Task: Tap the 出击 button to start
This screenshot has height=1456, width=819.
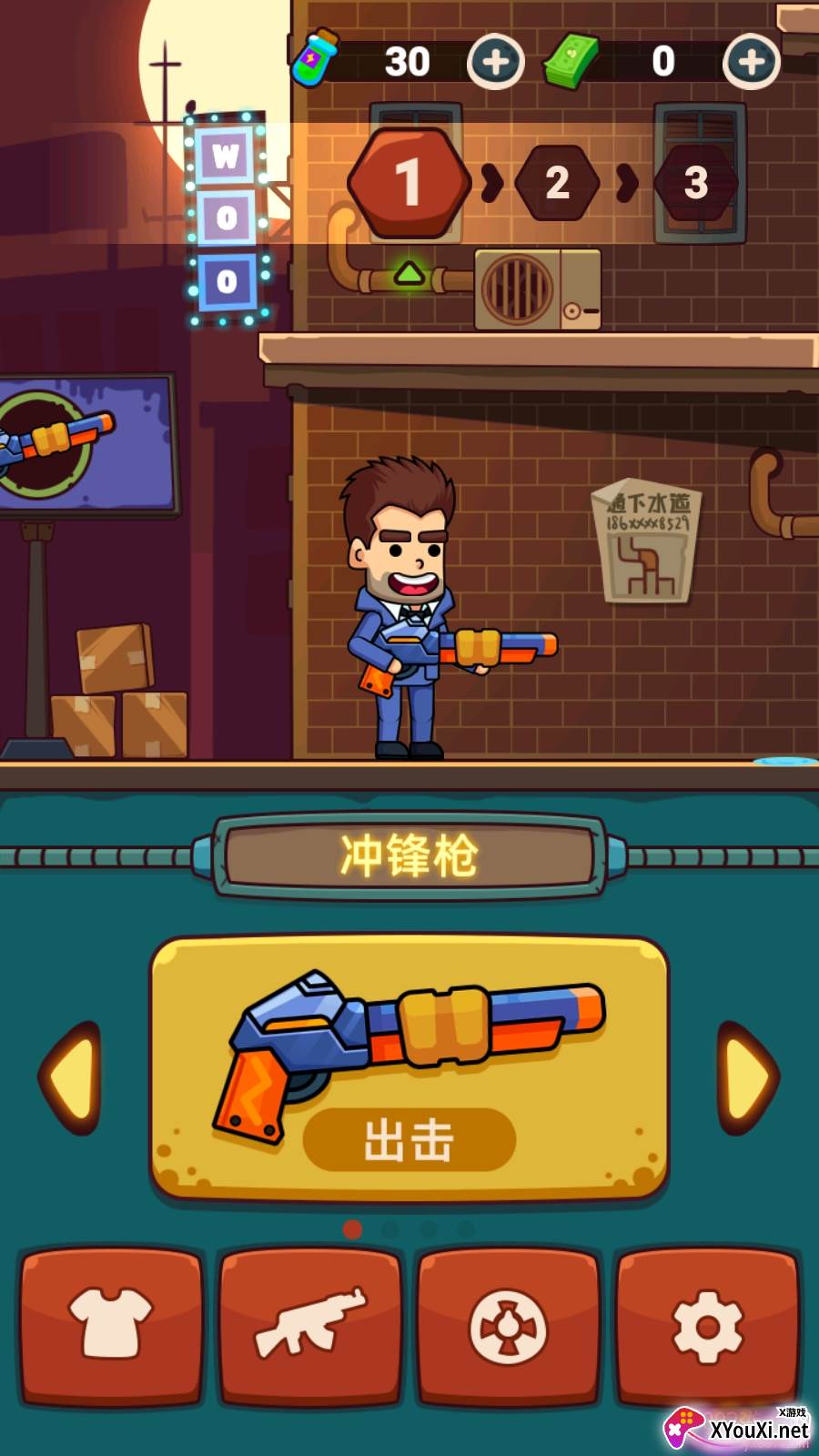Action: [x=409, y=1139]
